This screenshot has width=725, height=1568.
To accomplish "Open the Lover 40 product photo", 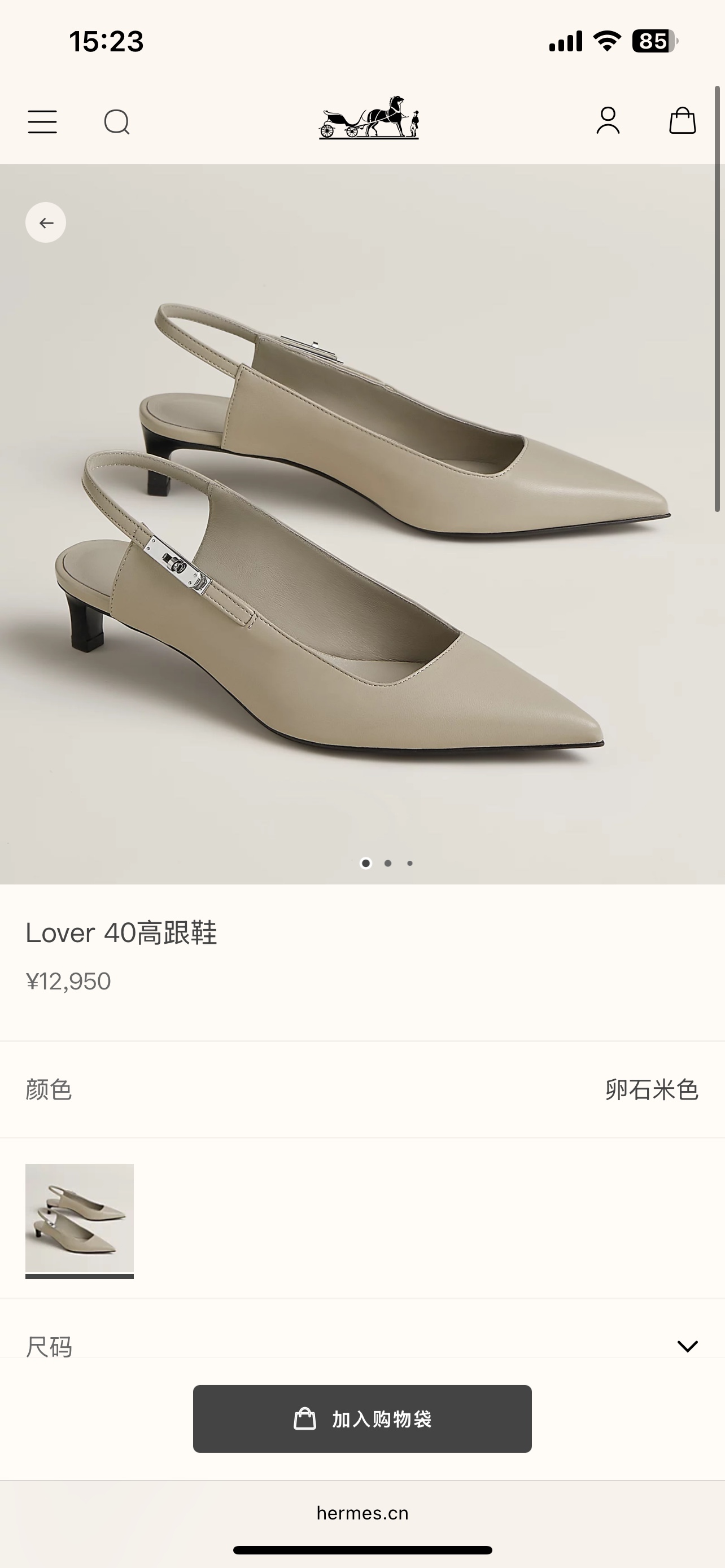I will [362, 523].
